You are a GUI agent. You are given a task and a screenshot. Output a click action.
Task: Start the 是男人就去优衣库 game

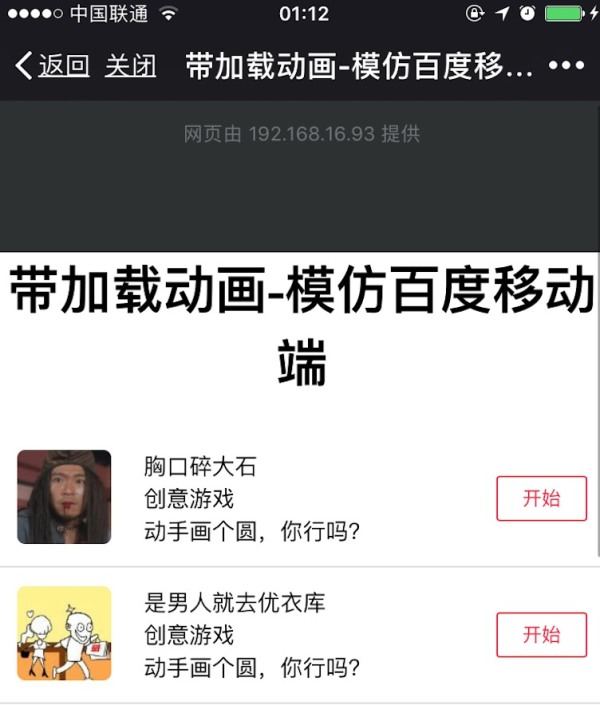pyautogui.click(x=541, y=634)
